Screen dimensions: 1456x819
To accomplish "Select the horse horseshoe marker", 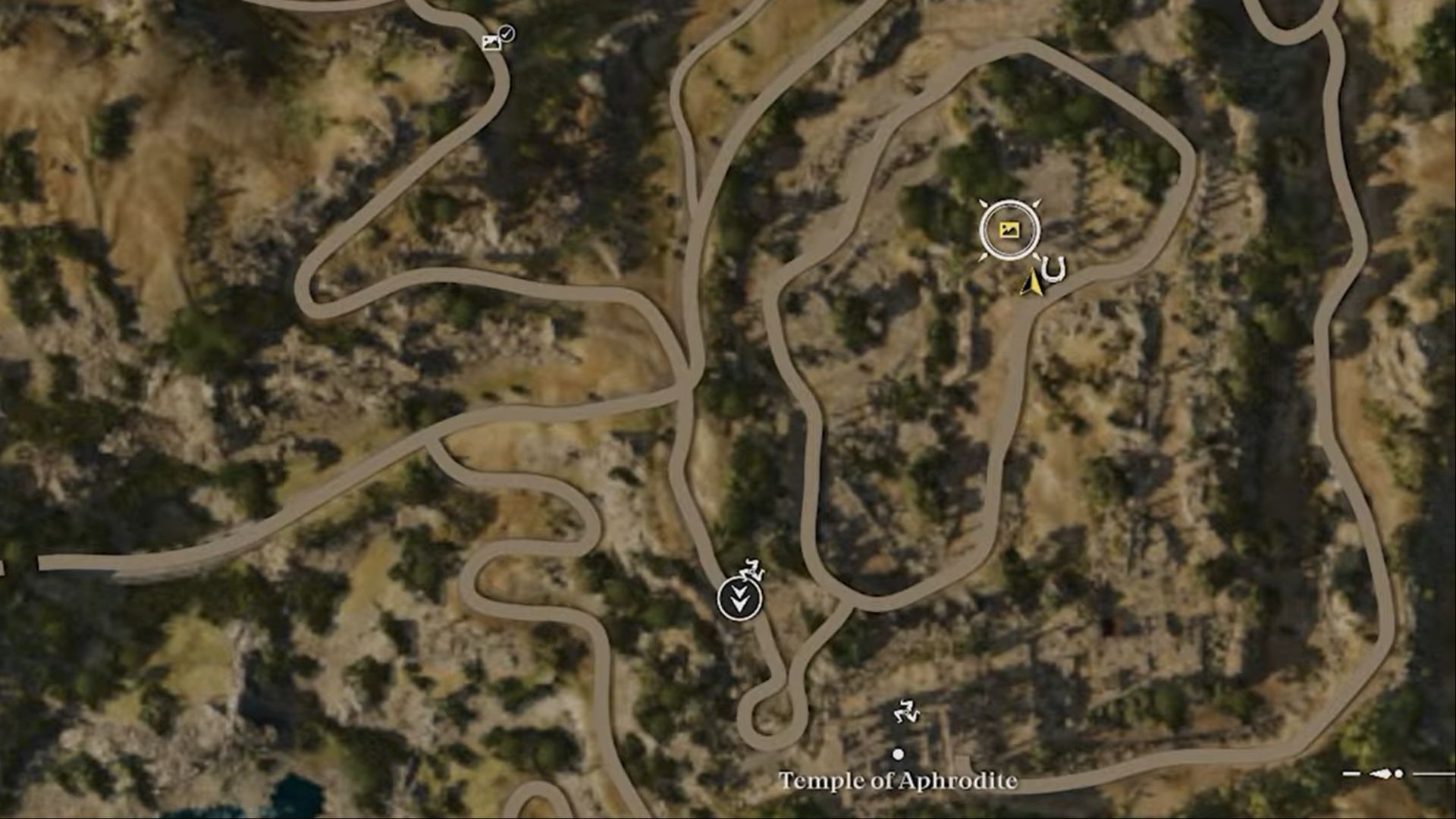I will pyautogui.click(x=1054, y=268).
